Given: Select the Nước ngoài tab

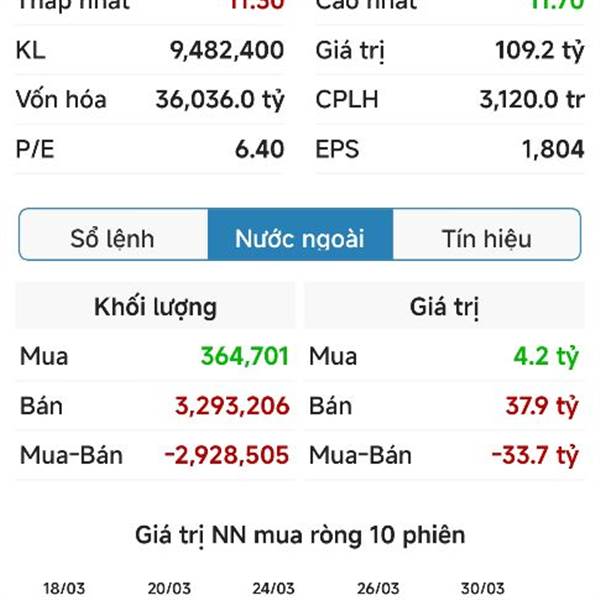Looking at the screenshot, I should [x=300, y=237].
